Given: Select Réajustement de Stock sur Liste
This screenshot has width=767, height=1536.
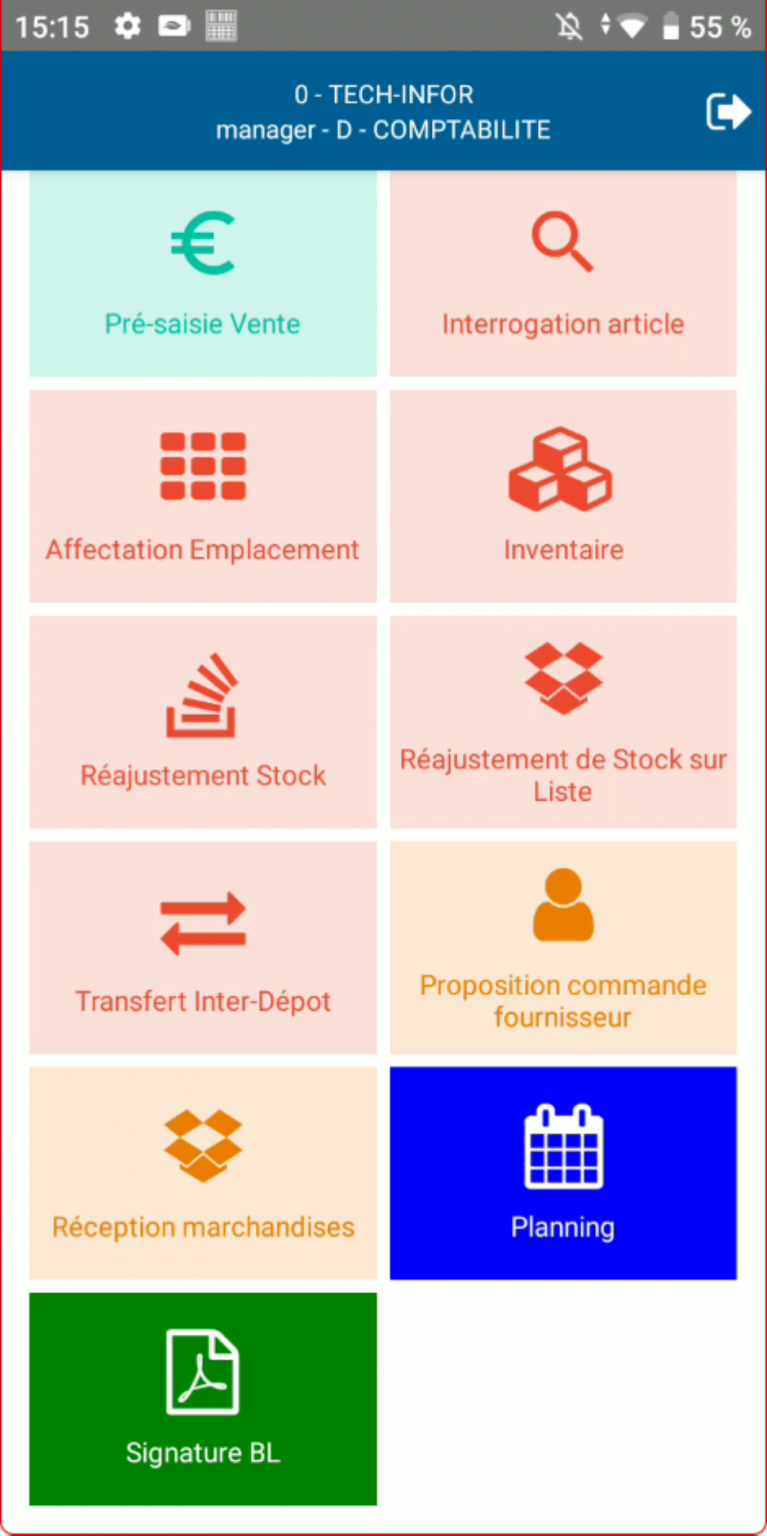Looking at the screenshot, I should (563, 722).
